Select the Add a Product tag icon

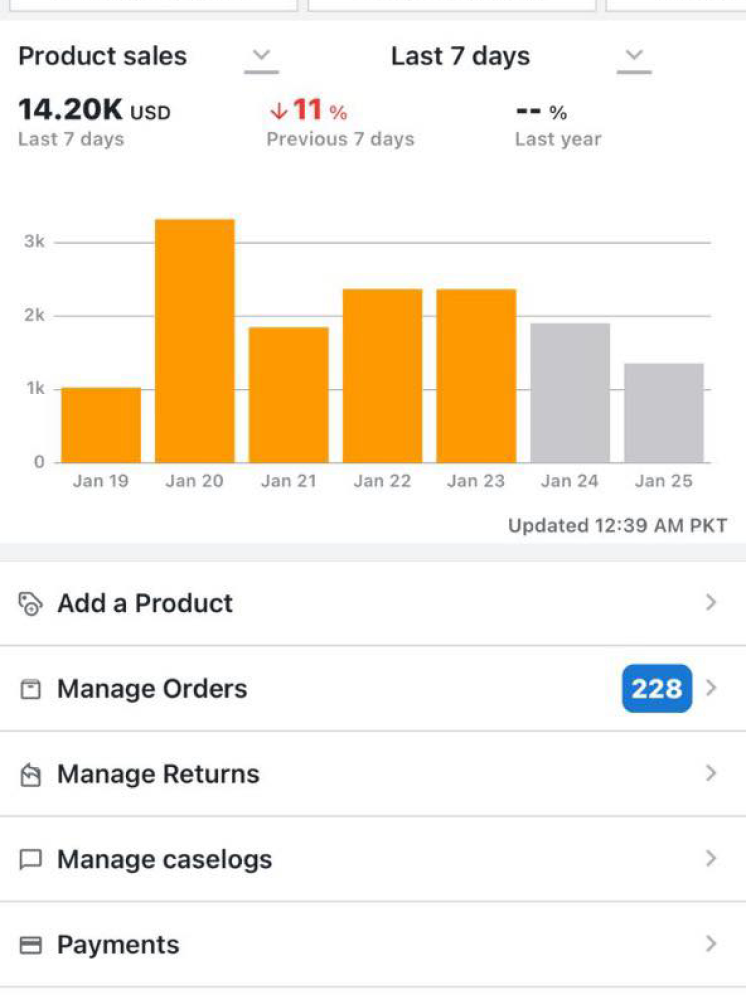(29, 603)
